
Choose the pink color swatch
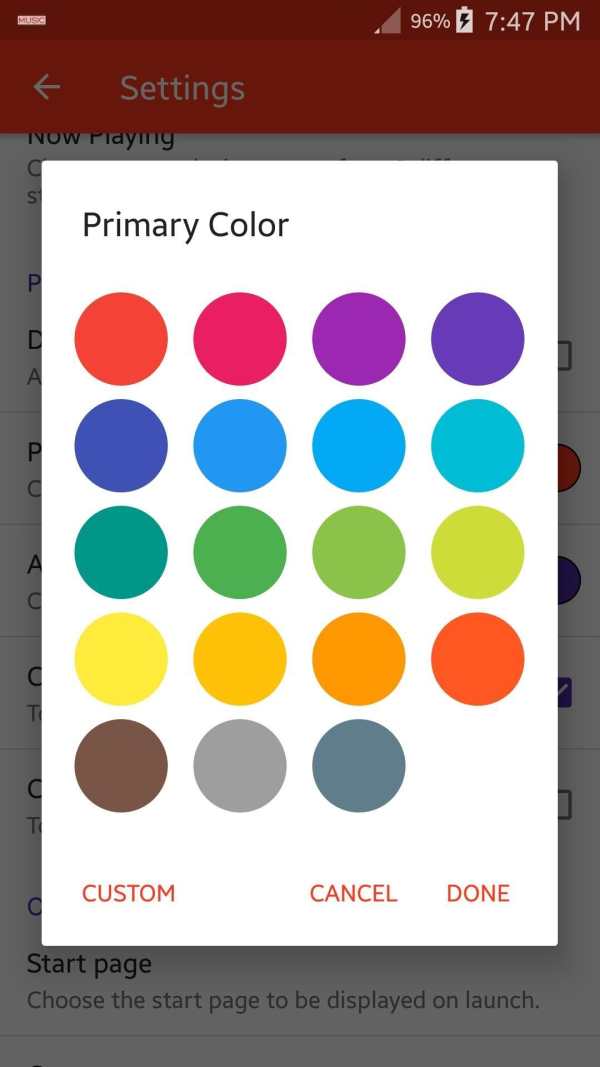pos(240,339)
